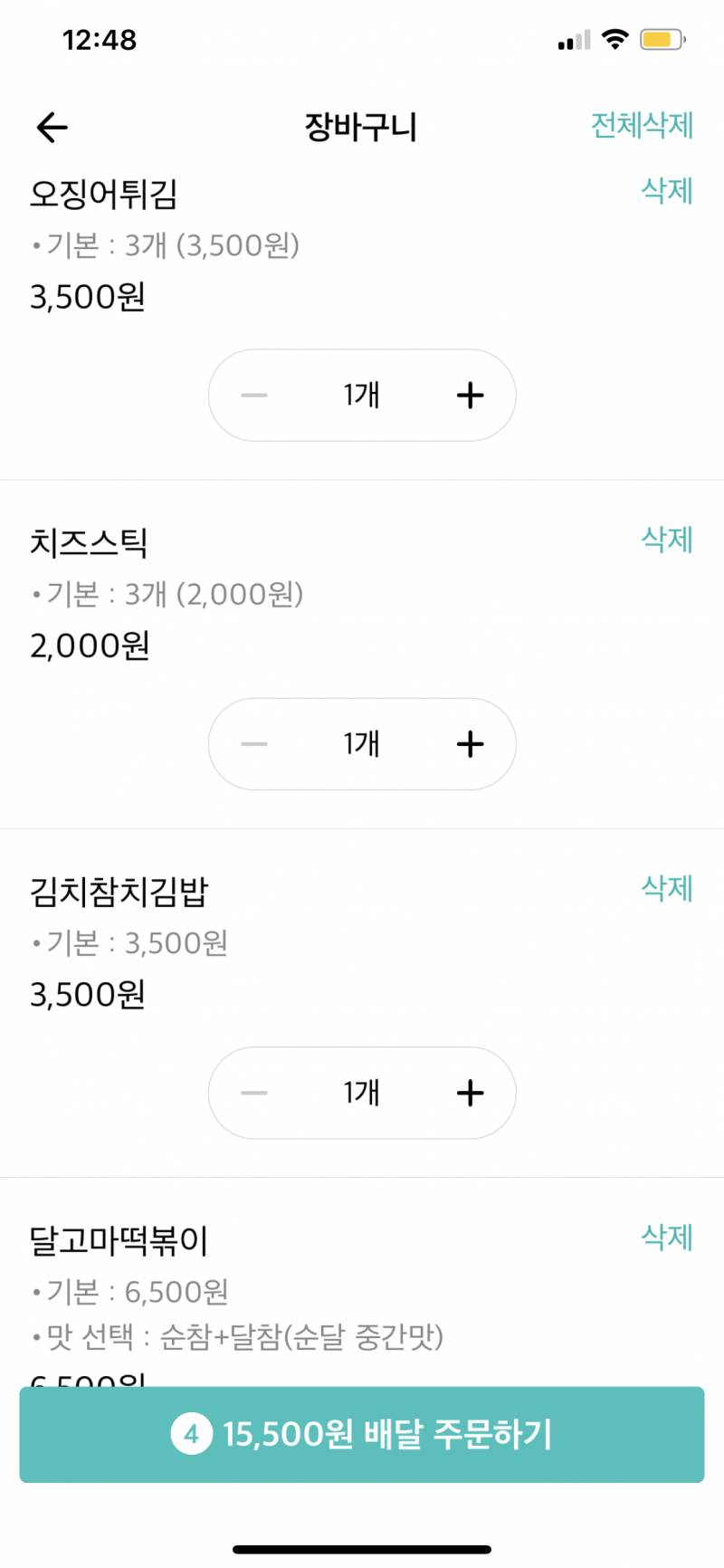Tap 전체삭제 to clear the entire cart
The image size is (724, 1568).
[x=643, y=127]
